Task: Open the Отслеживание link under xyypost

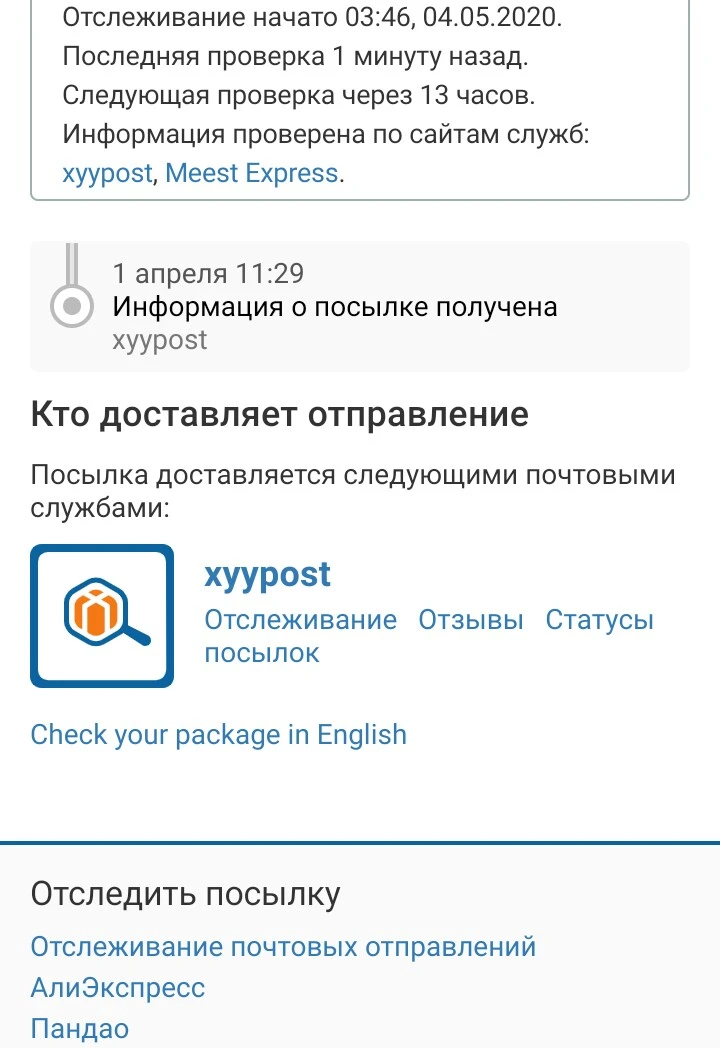Action: tap(301, 620)
